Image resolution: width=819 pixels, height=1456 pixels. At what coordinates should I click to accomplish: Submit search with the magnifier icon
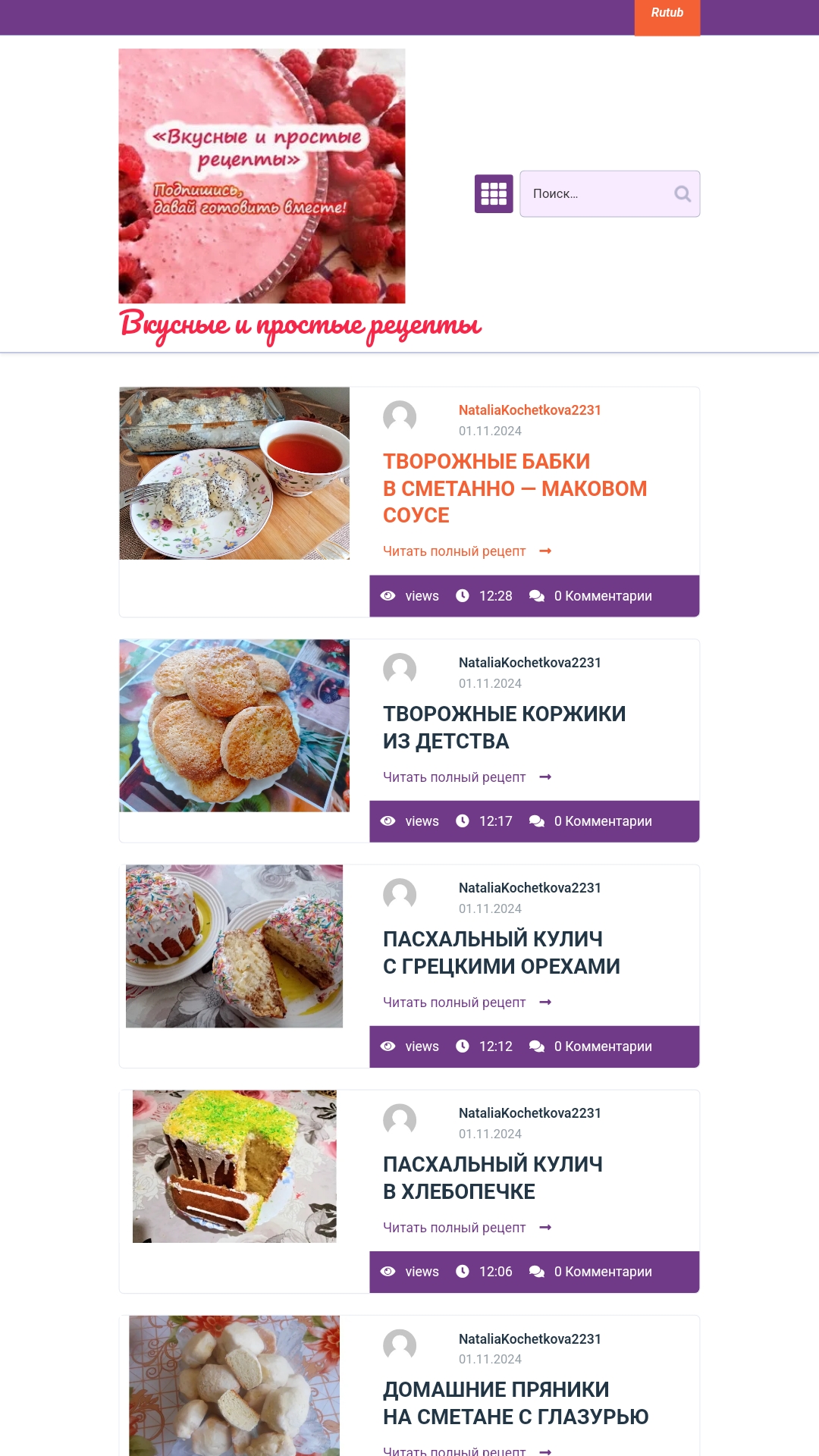(x=682, y=193)
